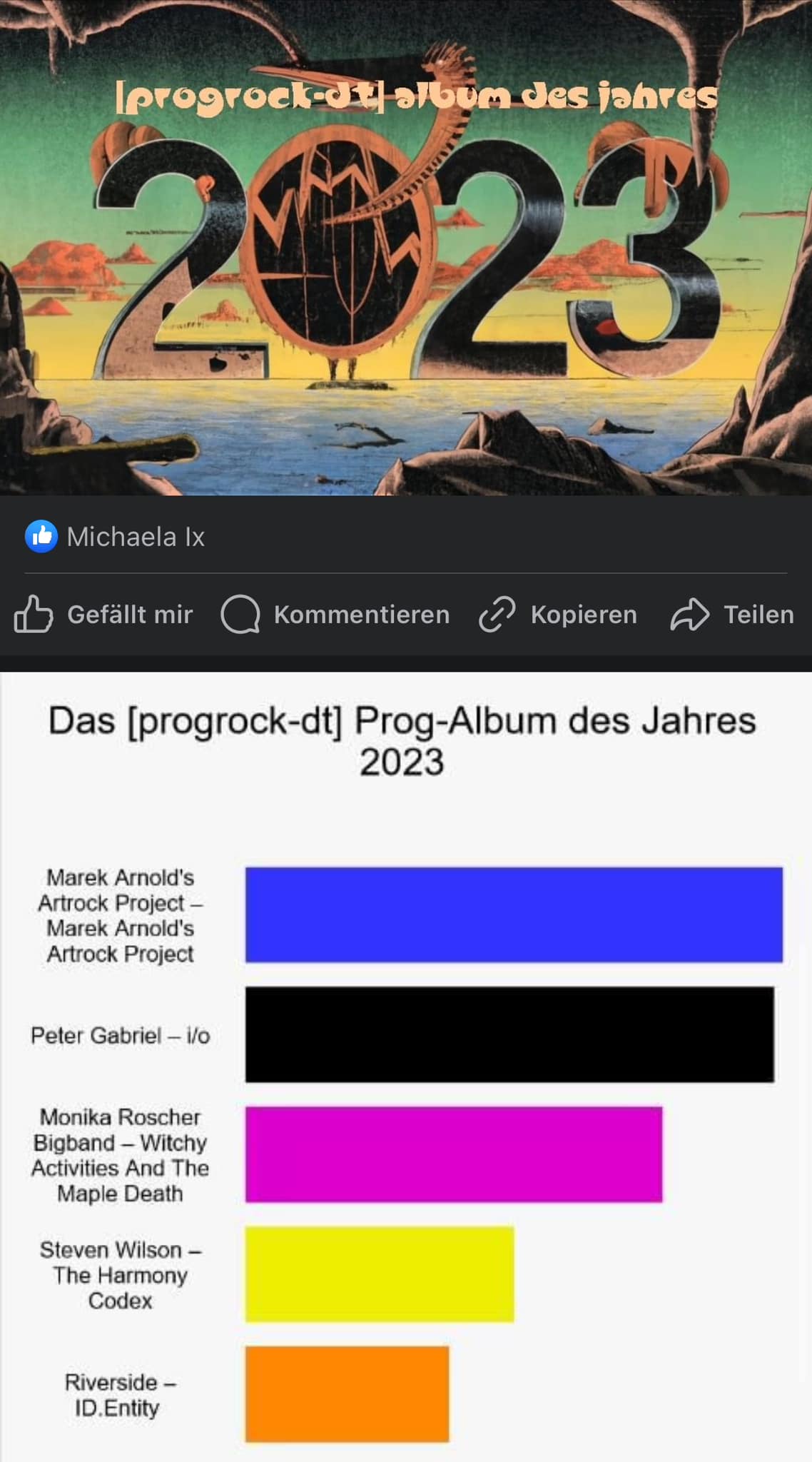Image resolution: width=812 pixels, height=1462 pixels.
Task: View reactions from Michaela Ix
Action: tap(115, 537)
